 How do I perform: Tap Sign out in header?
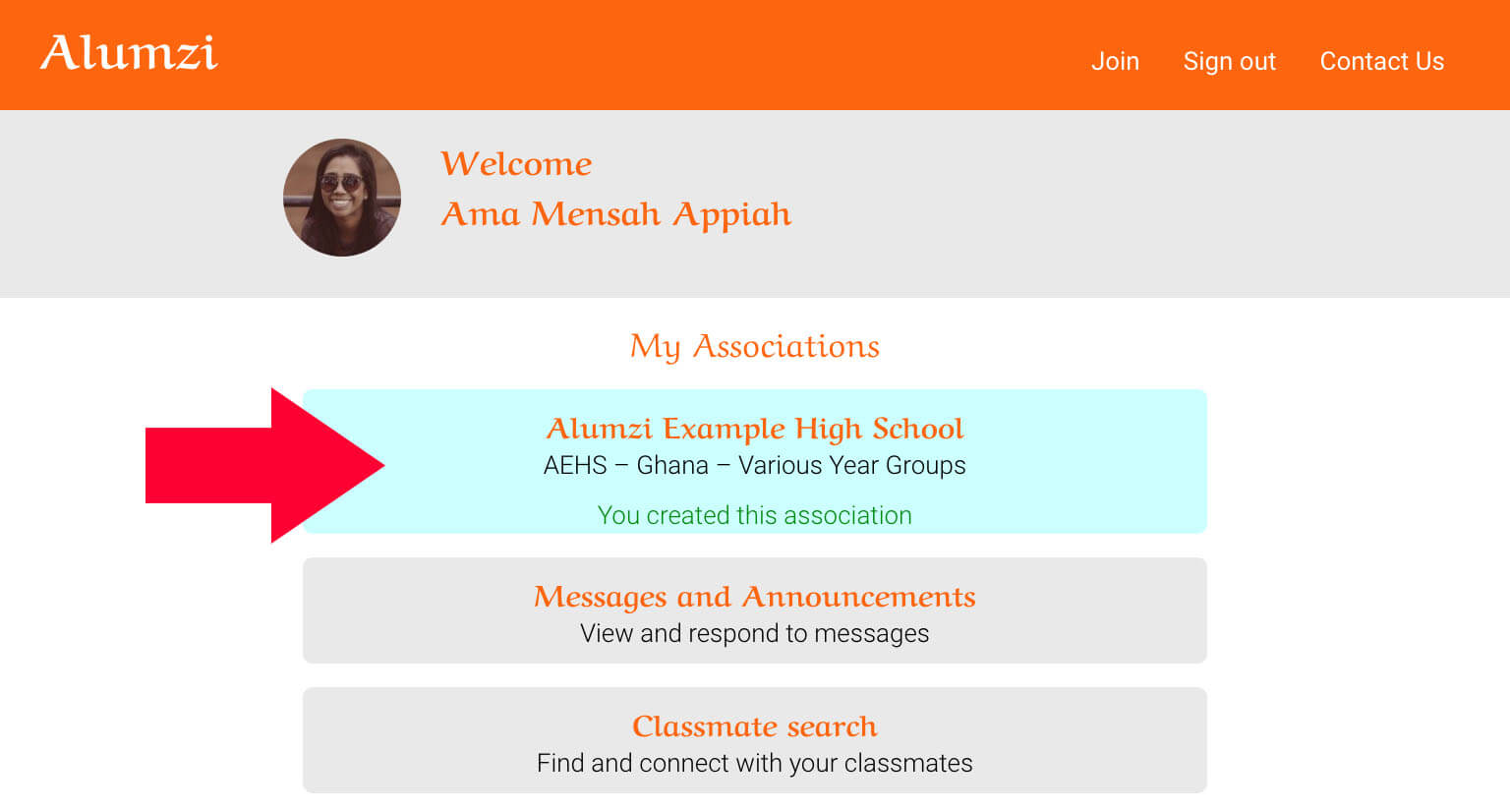click(1229, 61)
